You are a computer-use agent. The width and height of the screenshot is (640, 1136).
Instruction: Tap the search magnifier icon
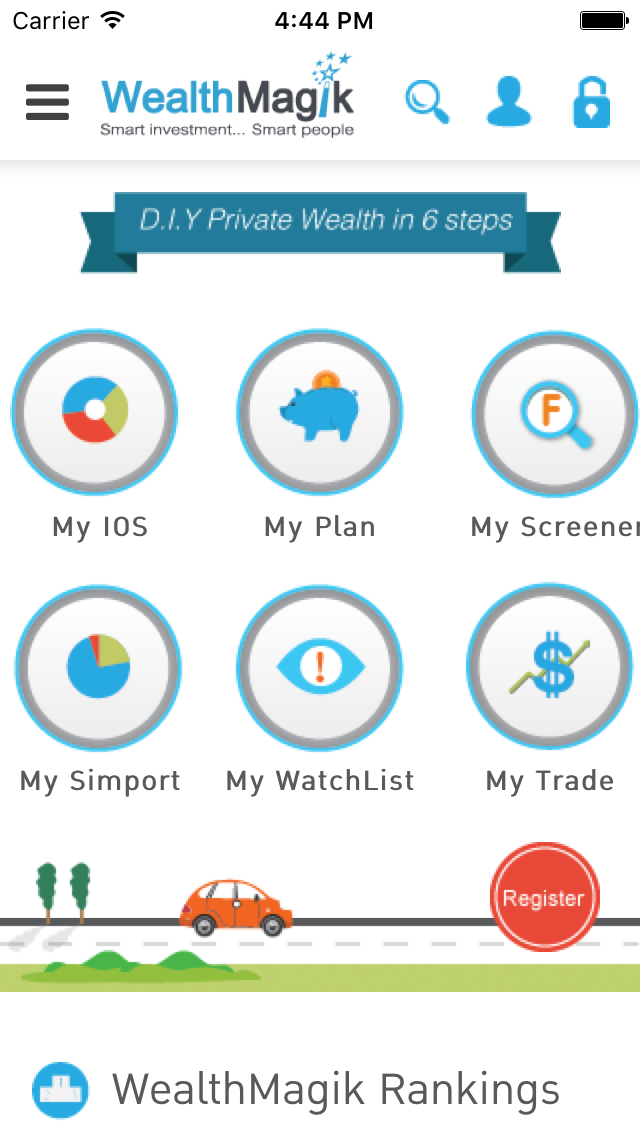click(x=427, y=102)
